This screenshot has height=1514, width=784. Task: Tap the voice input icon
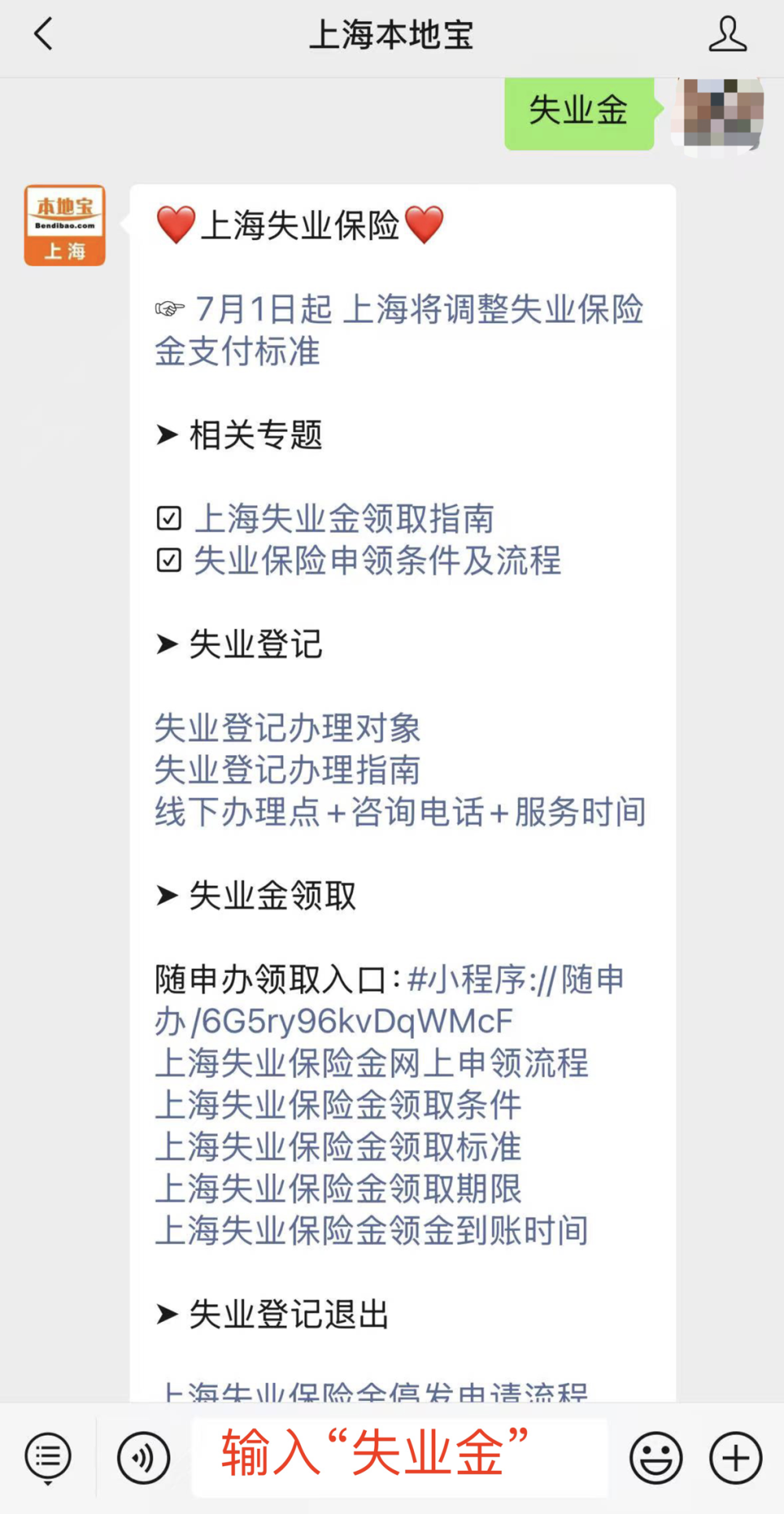click(143, 1457)
